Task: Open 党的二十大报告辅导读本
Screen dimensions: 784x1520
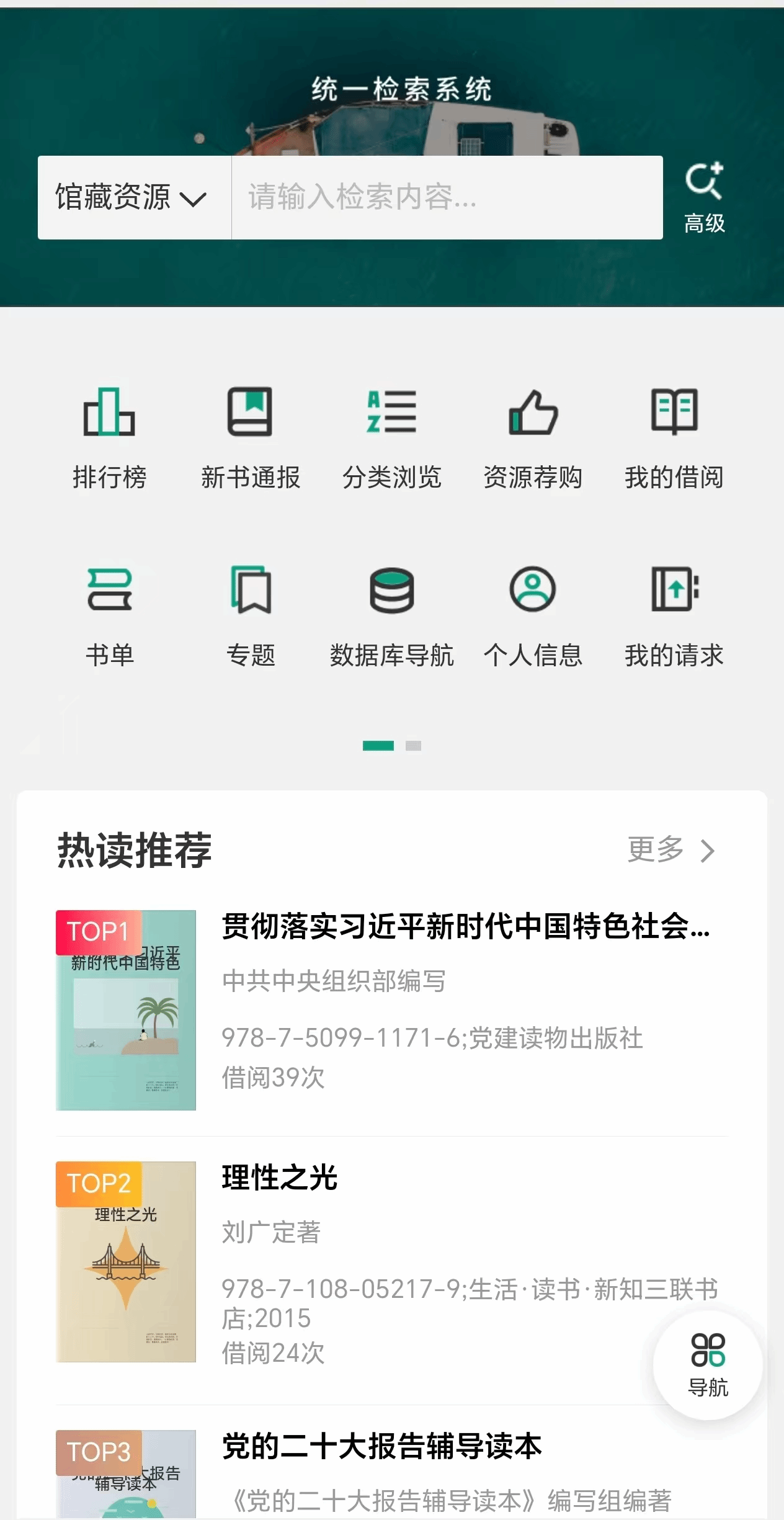Action: [382, 1447]
